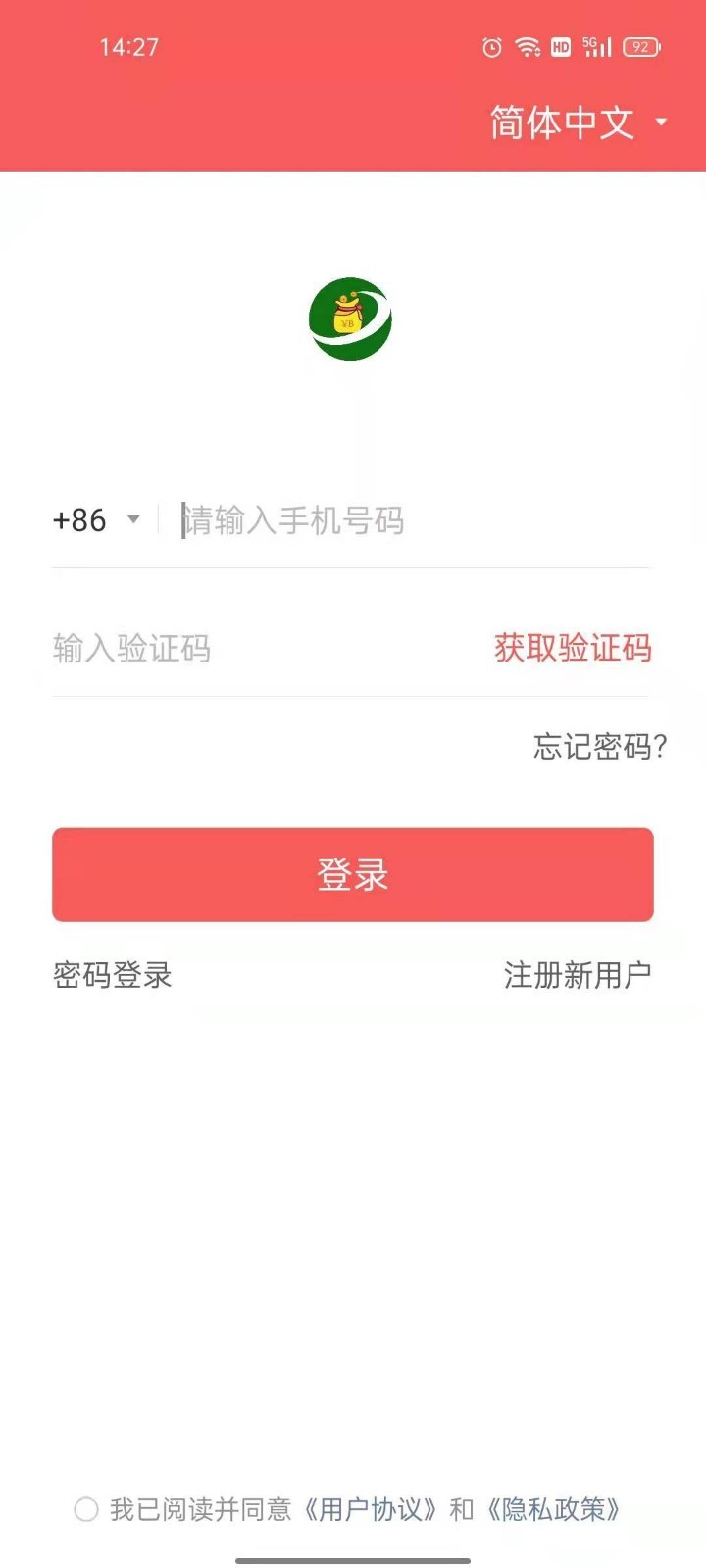Click 获取验证码 to request code
This screenshot has height=1568, width=706.
click(575, 648)
